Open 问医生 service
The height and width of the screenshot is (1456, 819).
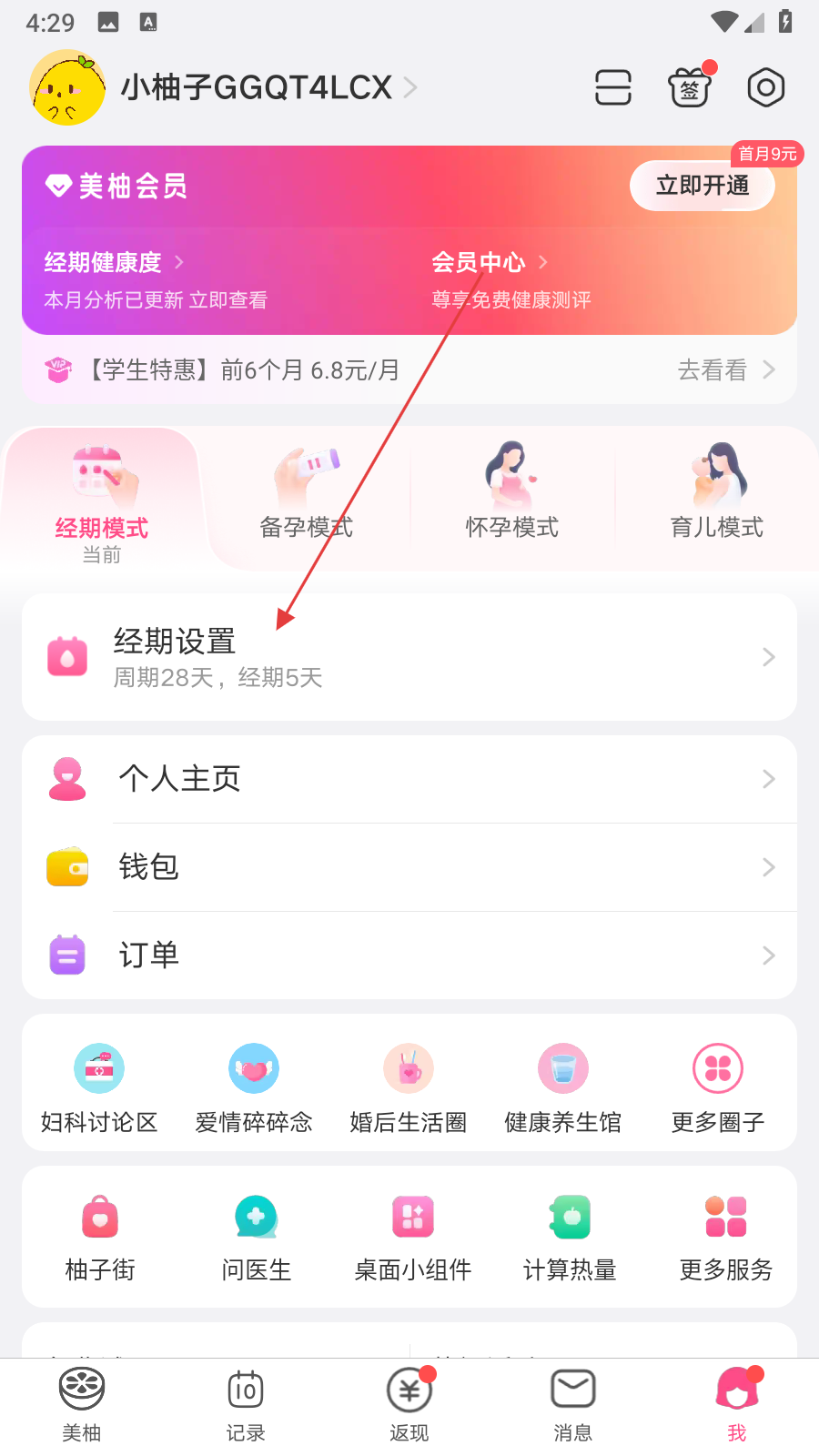[256, 1234]
